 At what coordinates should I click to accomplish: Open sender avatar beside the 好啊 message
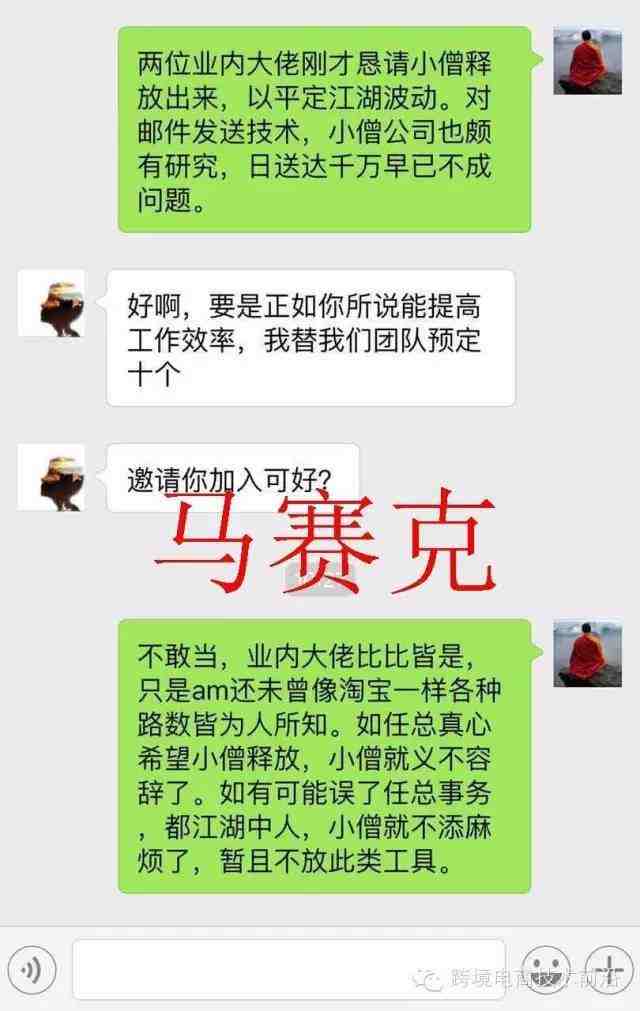point(52,303)
